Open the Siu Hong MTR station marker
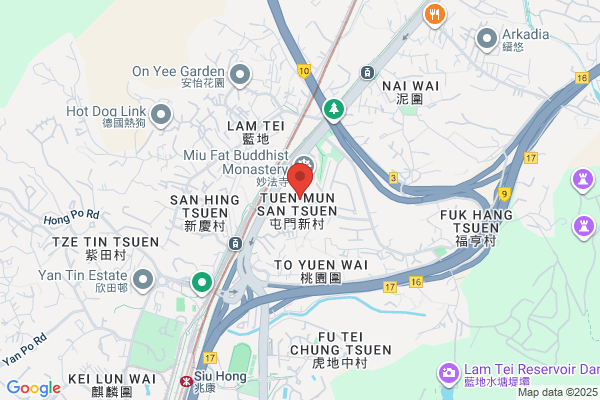Viewport: 600px width, 400px height. click(186, 381)
